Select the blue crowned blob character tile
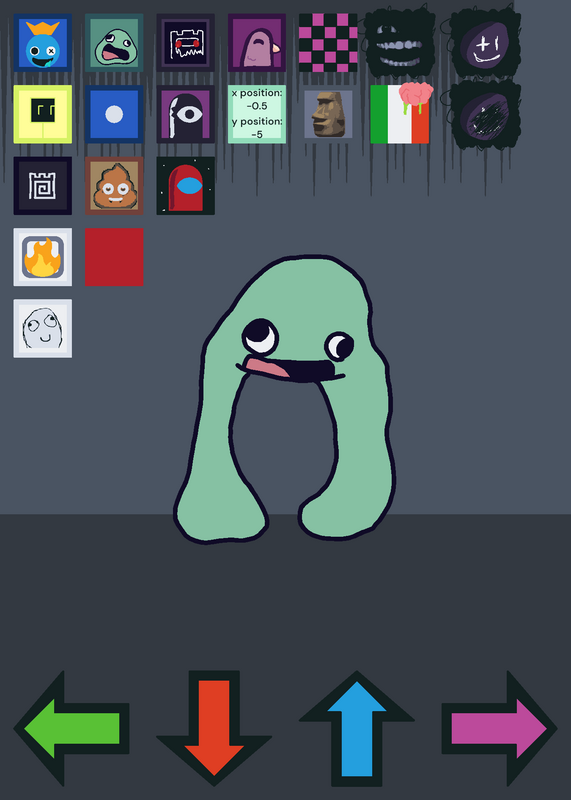 [42, 43]
